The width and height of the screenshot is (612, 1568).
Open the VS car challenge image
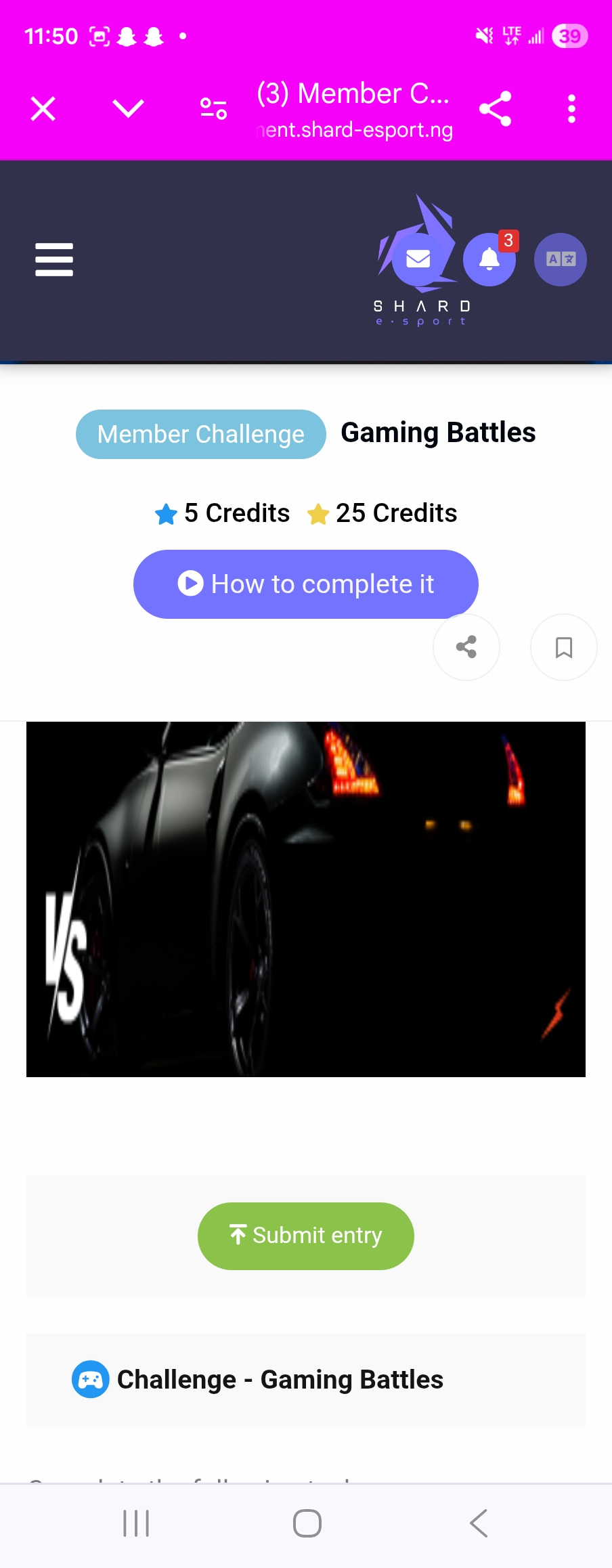click(x=306, y=899)
